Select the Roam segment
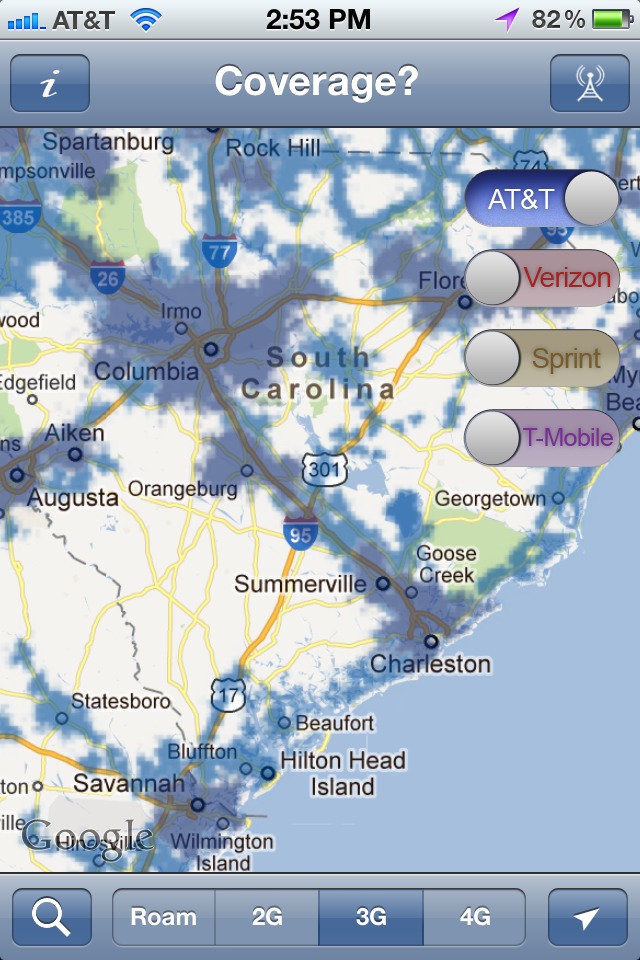Image resolution: width=640 pixels, height=960 pixels. (x=164, y=917)
